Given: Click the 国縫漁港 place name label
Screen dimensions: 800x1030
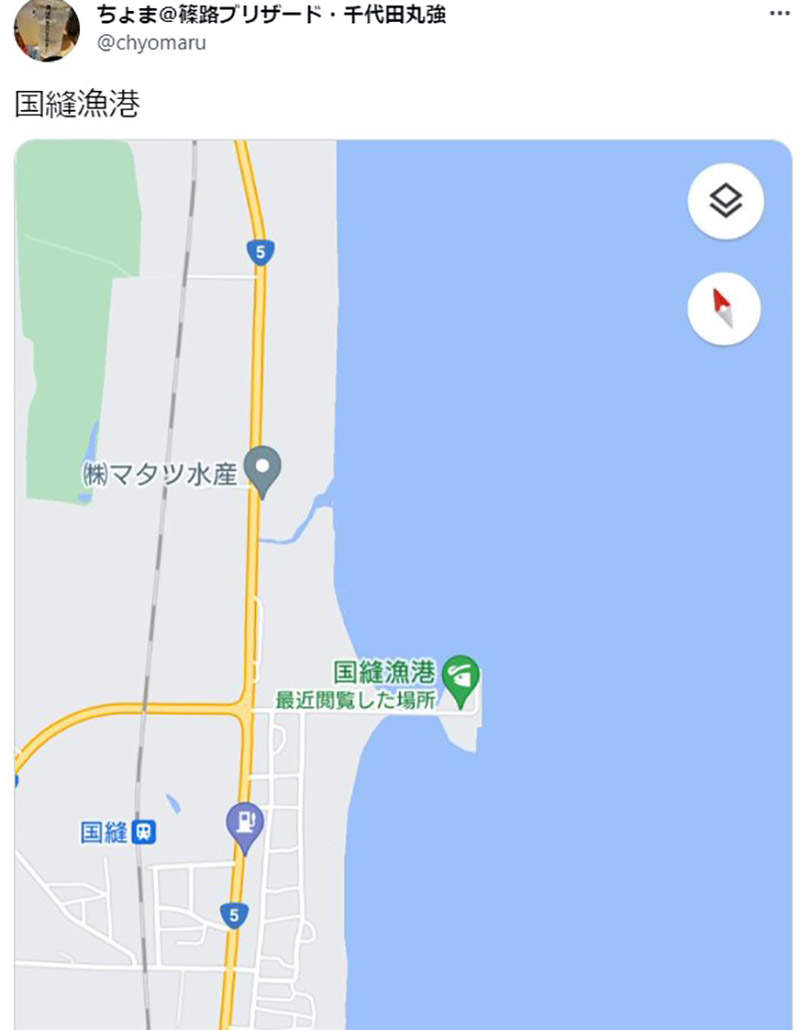Looking at the screenshot, I should pos(384,673).
